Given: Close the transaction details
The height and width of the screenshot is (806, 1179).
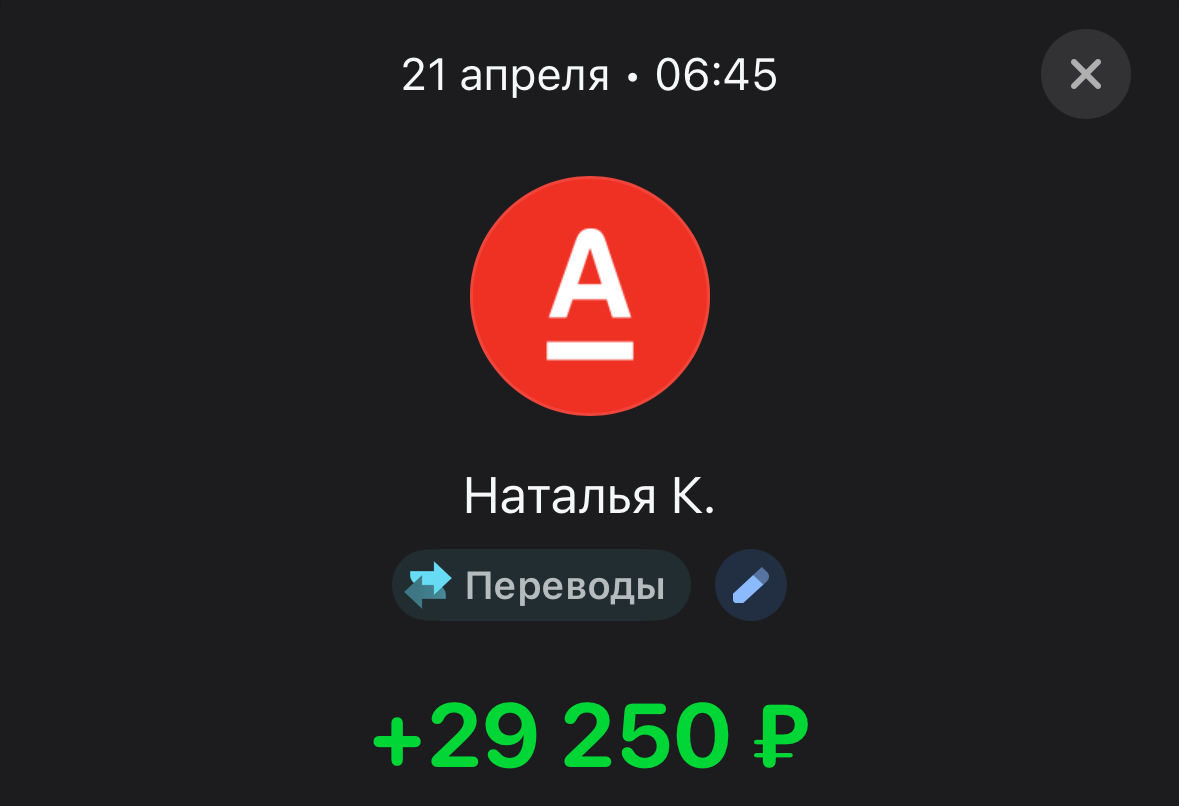Looking at the screenshot, I should (1085, 75).
